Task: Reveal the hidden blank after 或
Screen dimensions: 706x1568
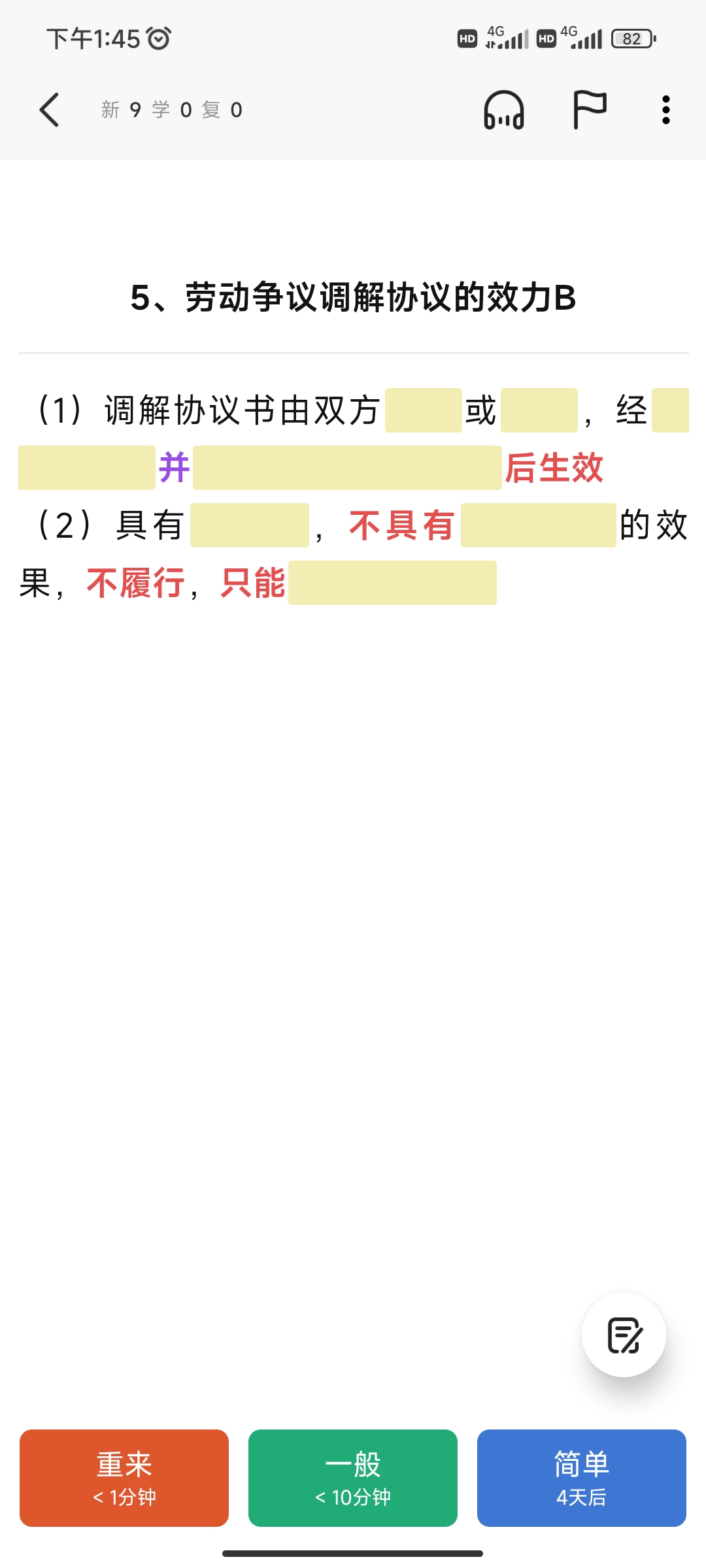Action: (x=539, y=410)
